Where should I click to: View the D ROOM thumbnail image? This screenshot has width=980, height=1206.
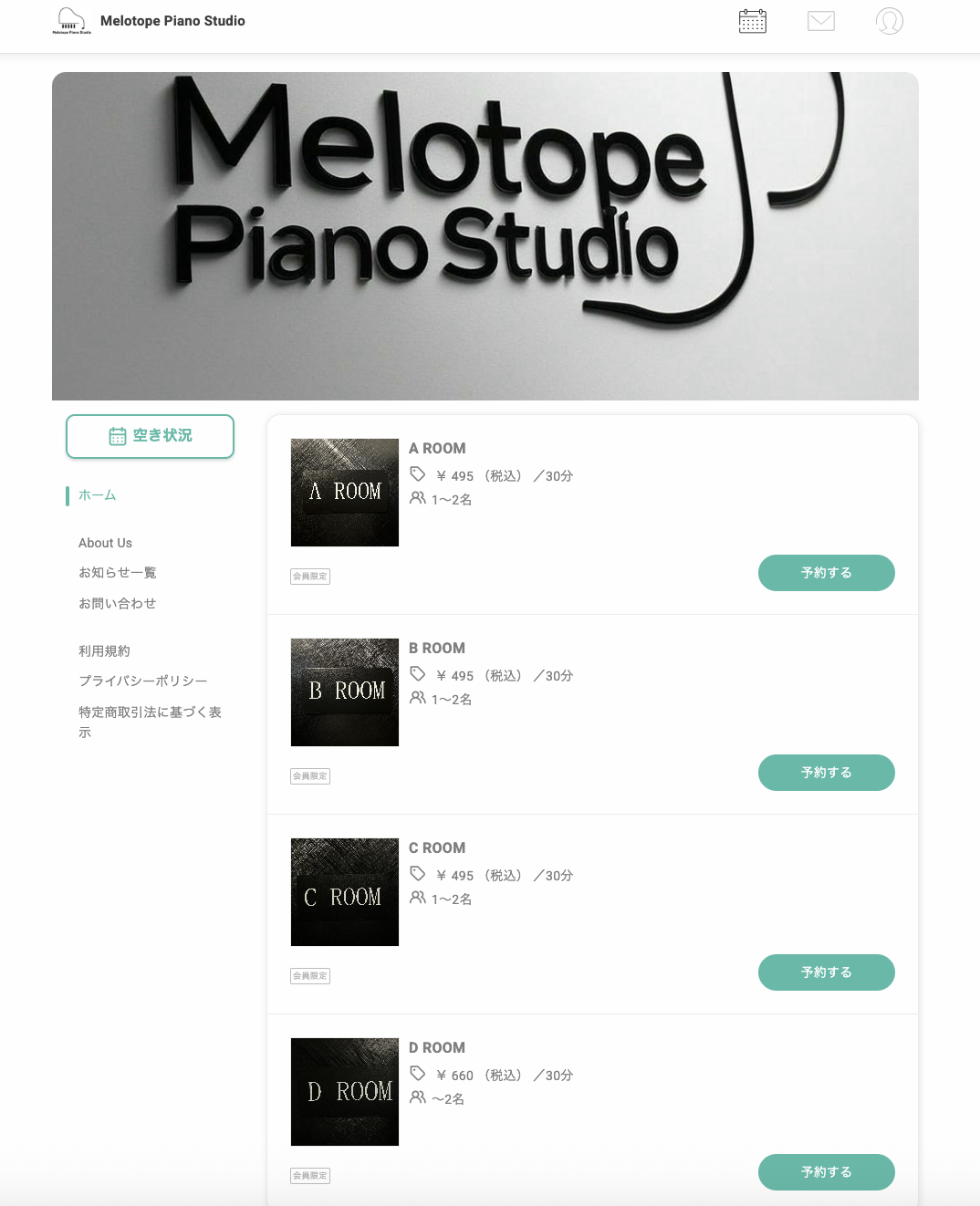(345, 1092)
